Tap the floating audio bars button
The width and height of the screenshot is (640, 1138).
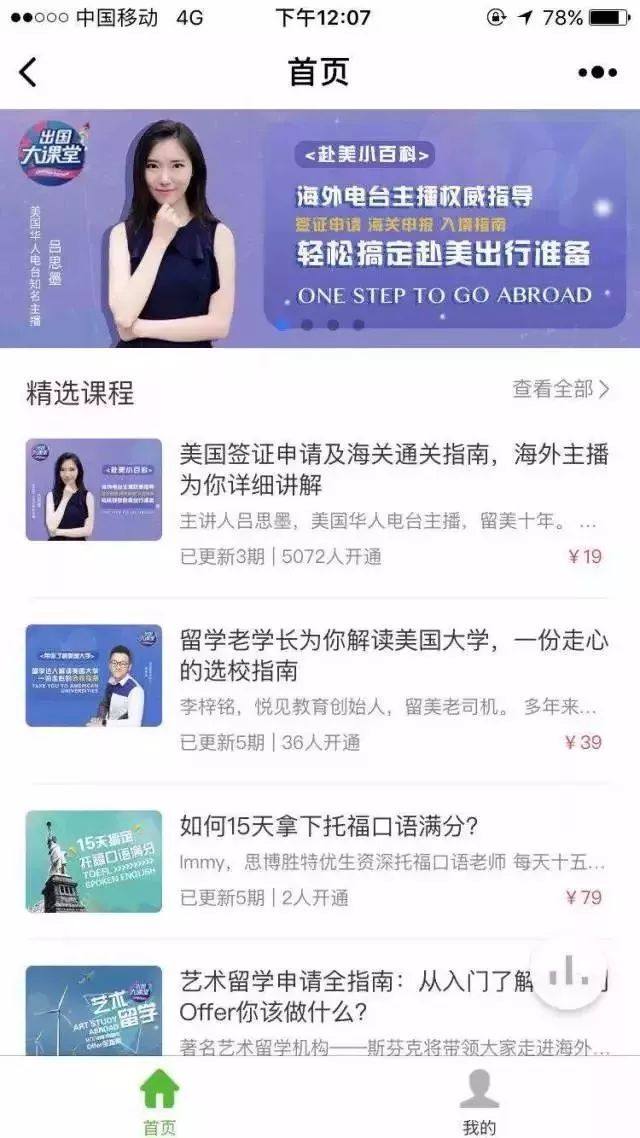point(570,970)
